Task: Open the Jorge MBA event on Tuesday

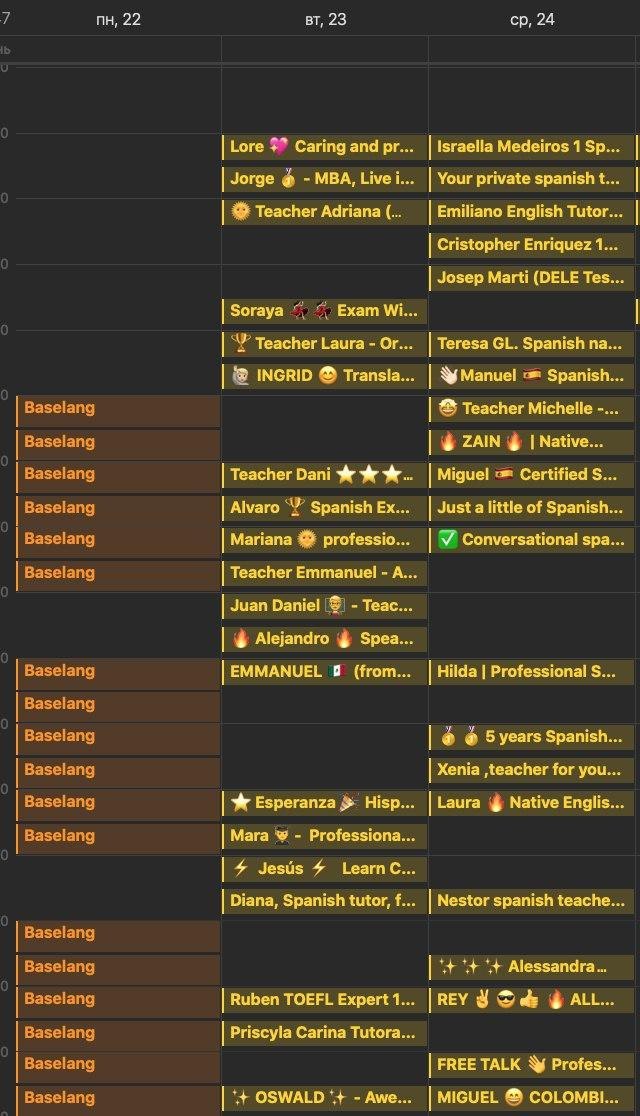Action: [x=325, y=179]
